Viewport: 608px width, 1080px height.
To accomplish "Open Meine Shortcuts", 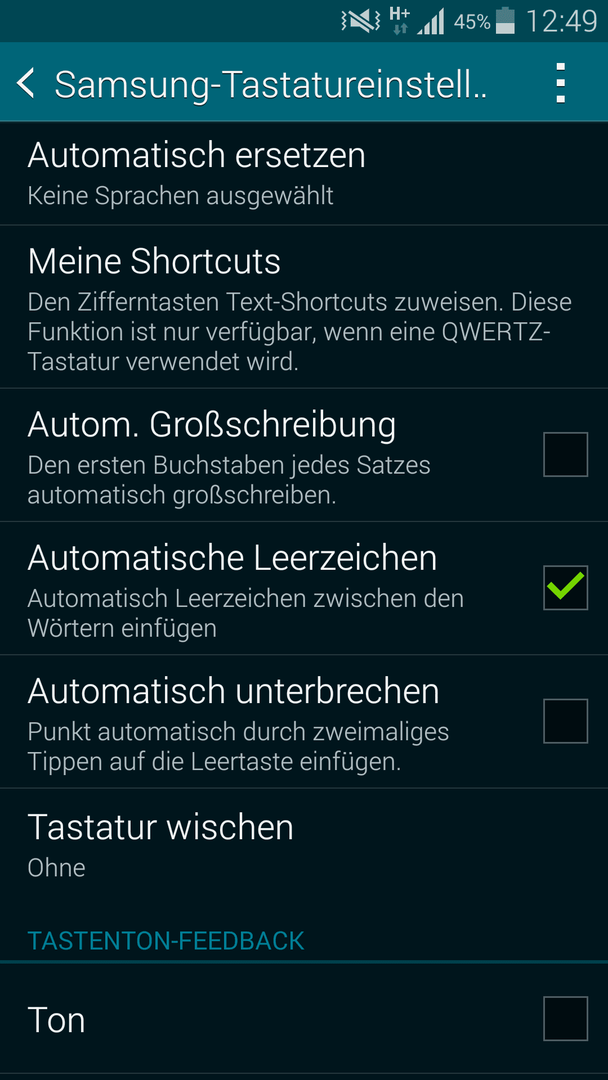I will [x=304, y=307].
